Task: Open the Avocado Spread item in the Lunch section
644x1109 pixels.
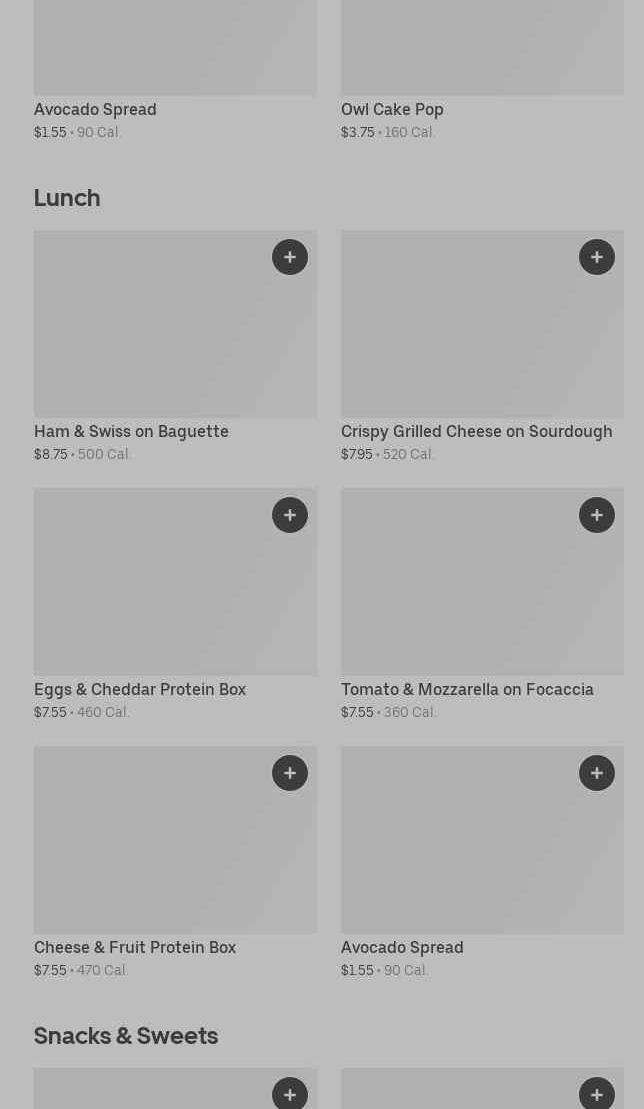Action: (x=482, y=863)
